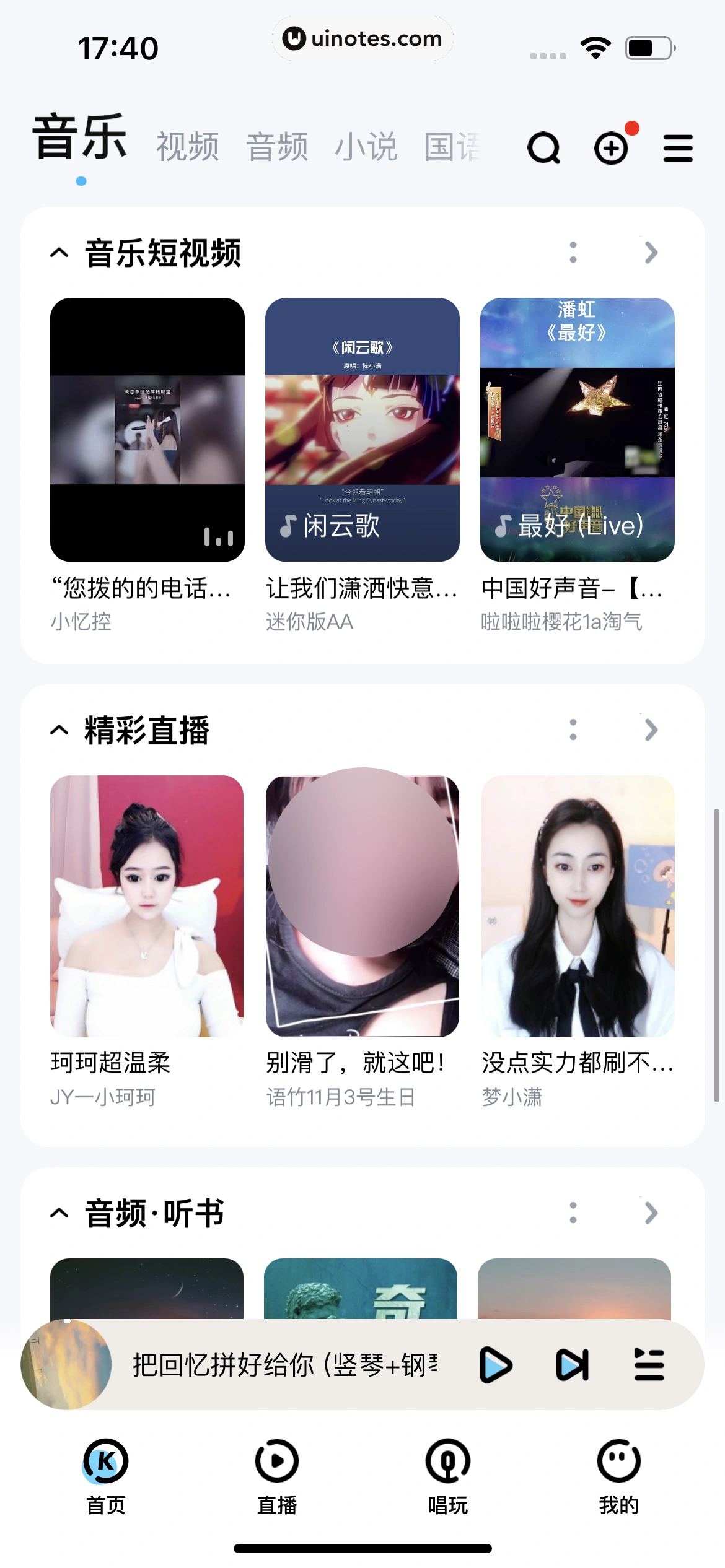
Task: Tap the circled plus icon
Action: pos(611,148)
